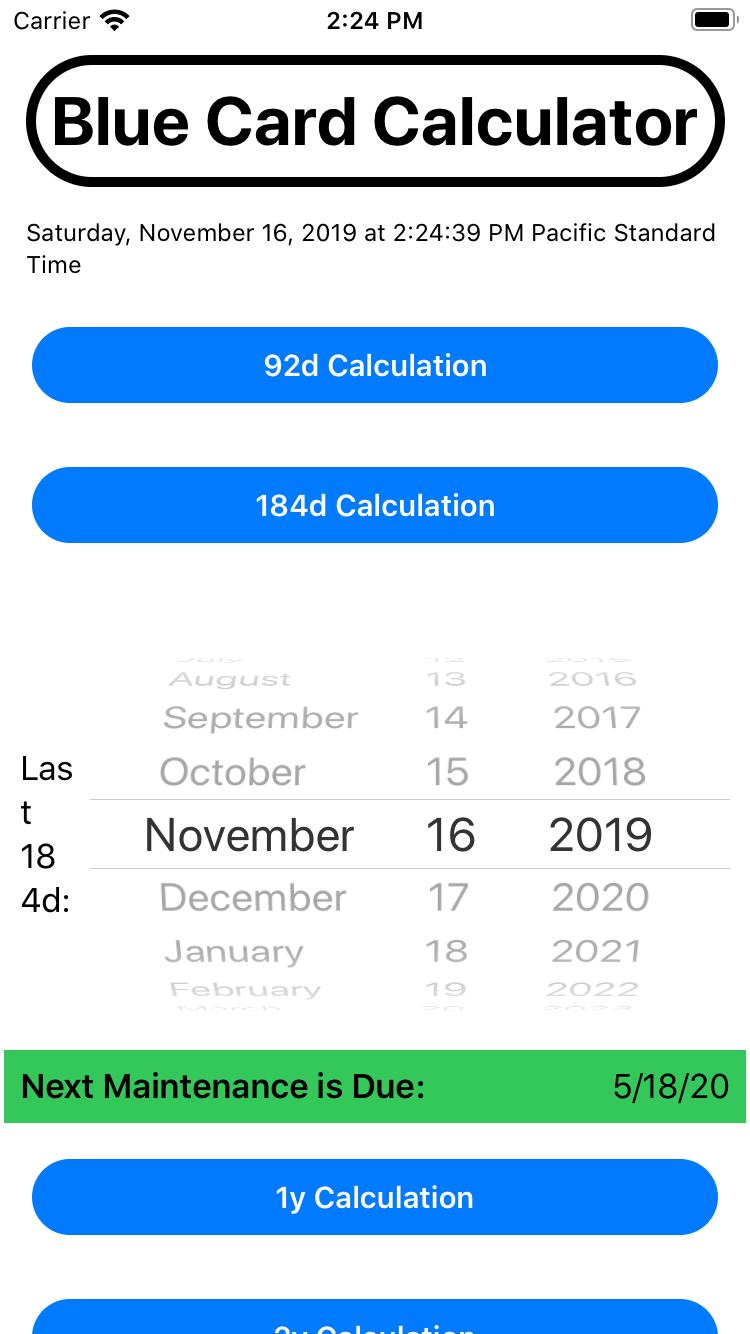Select October in the month picker
Image resolution: width=750 pixels, height=1334 pixels.
click(233, 772)
